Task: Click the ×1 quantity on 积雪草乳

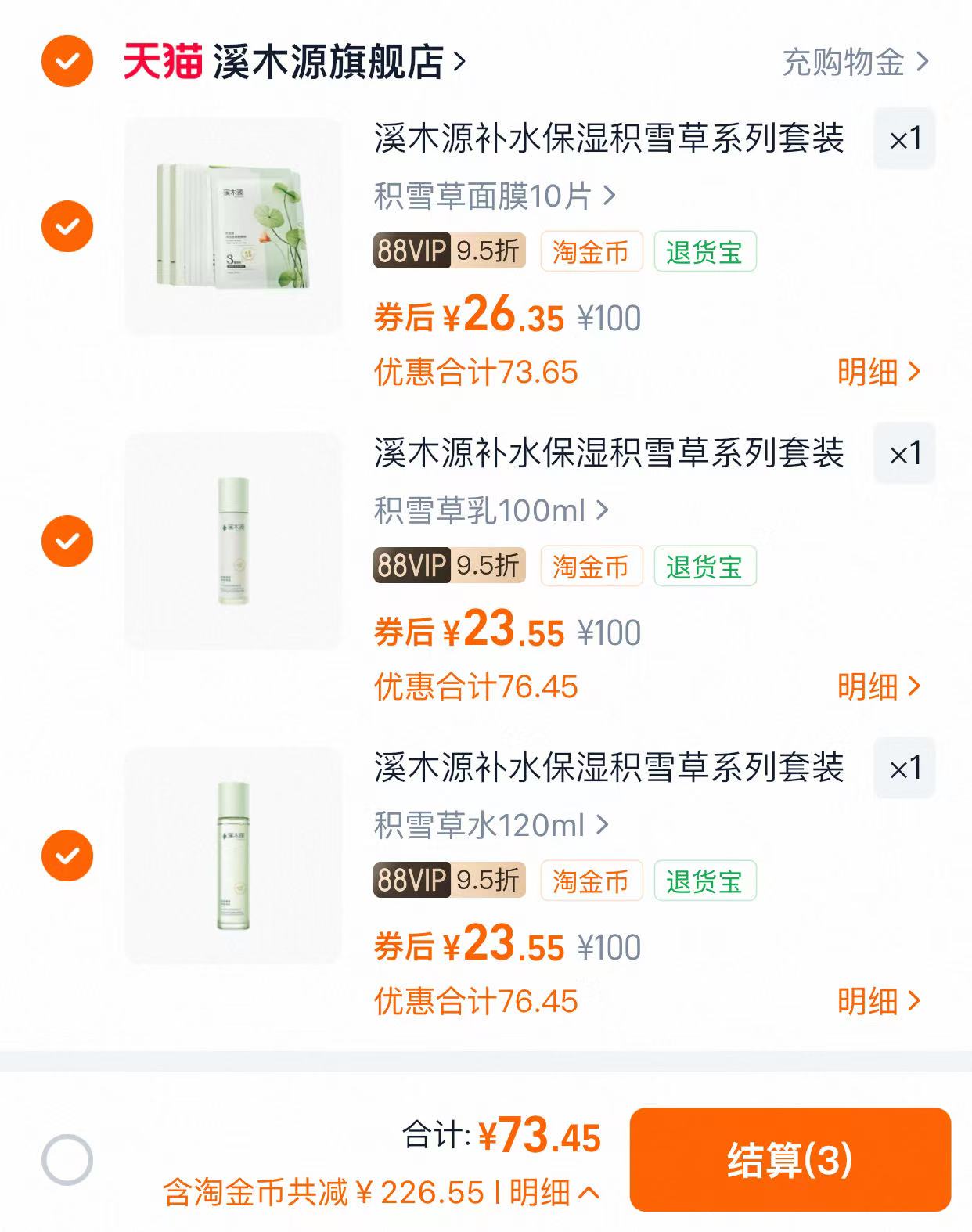Action: pyautogui.click(x=904, y=452)
